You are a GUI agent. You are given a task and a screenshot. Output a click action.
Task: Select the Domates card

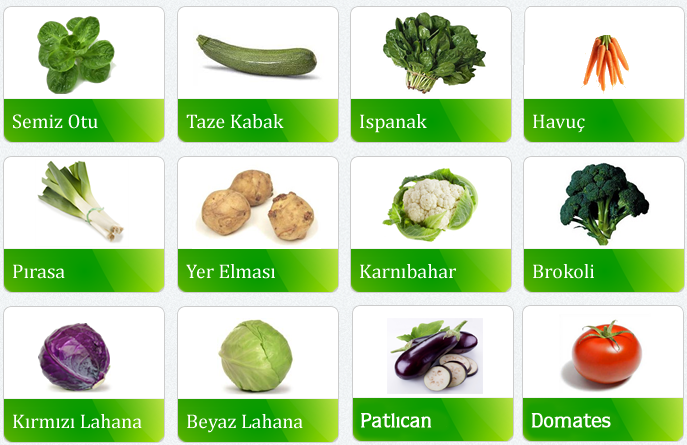(603, 374)
